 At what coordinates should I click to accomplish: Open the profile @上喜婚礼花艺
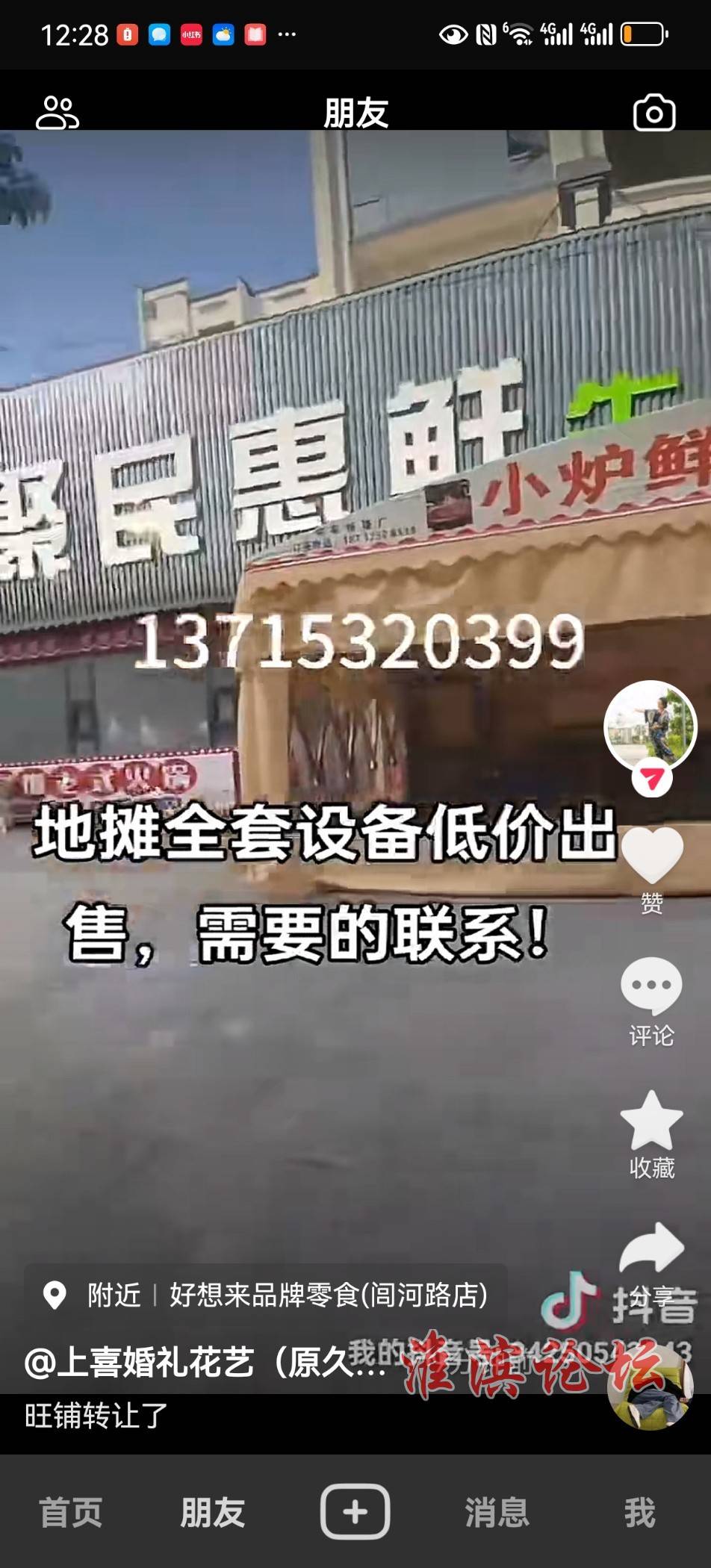[x=202, y=1363]
